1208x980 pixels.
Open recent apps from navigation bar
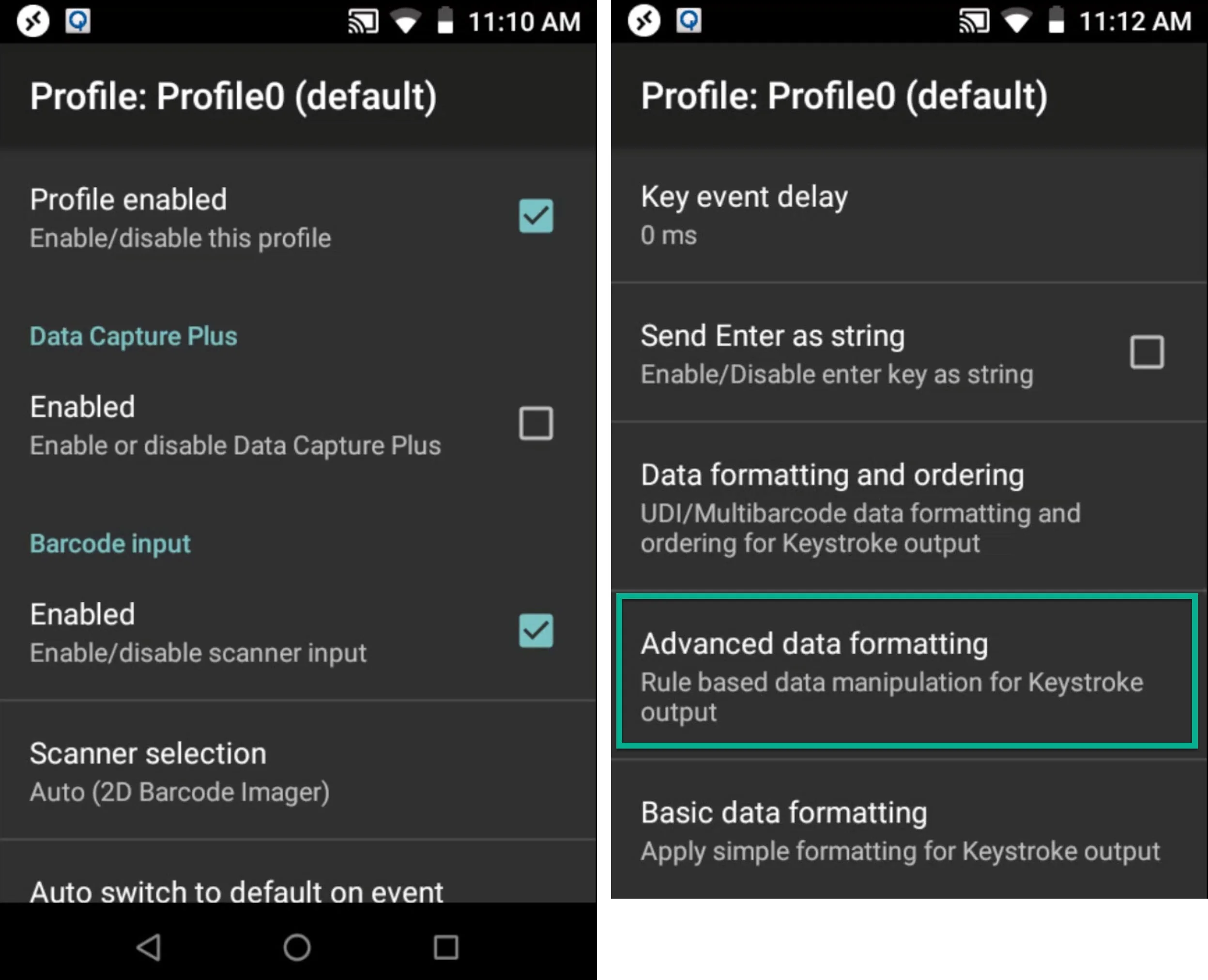coord(445,947)
